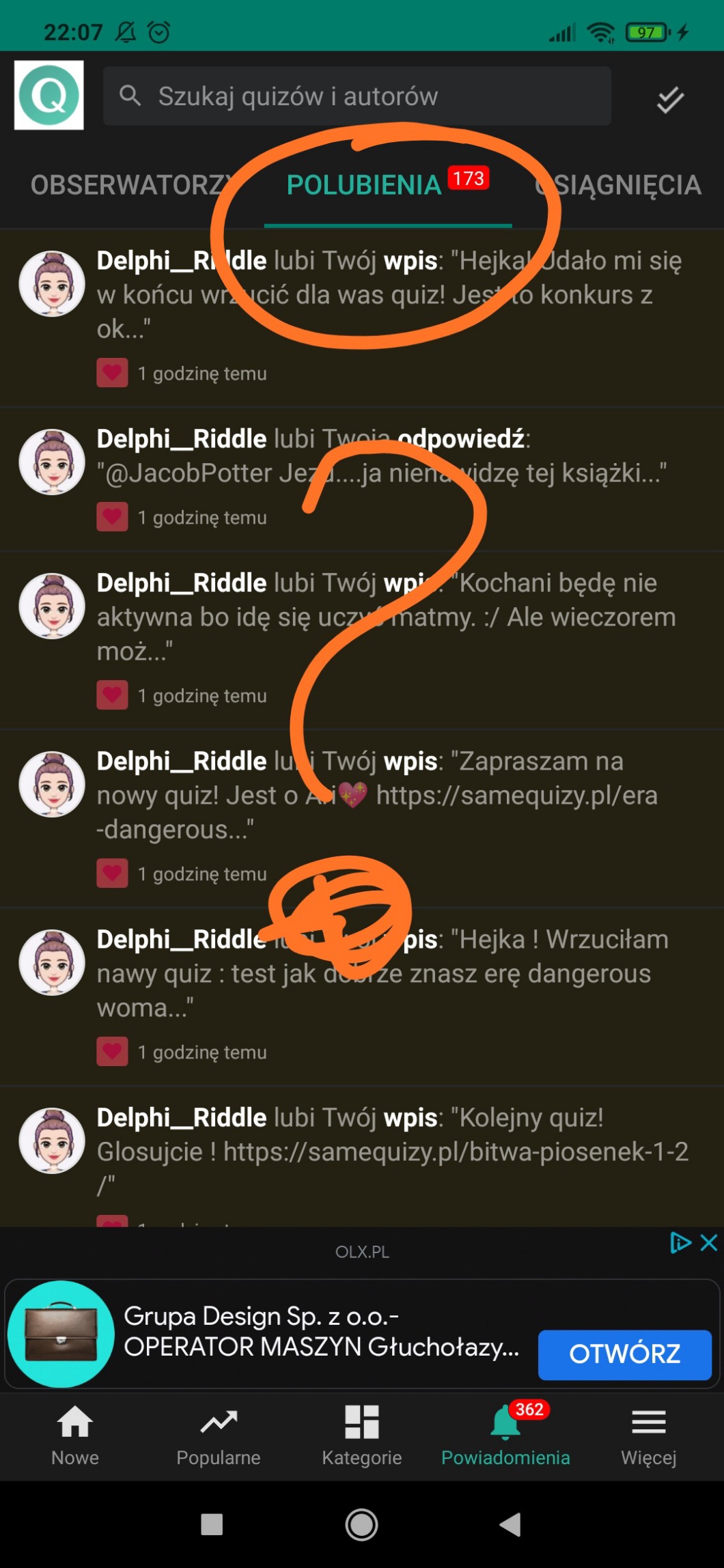Image resolution: width=724 pixels, height=1568 pixels.
Task: Open like notification about the konkurs quiz post
Action: 389,295
